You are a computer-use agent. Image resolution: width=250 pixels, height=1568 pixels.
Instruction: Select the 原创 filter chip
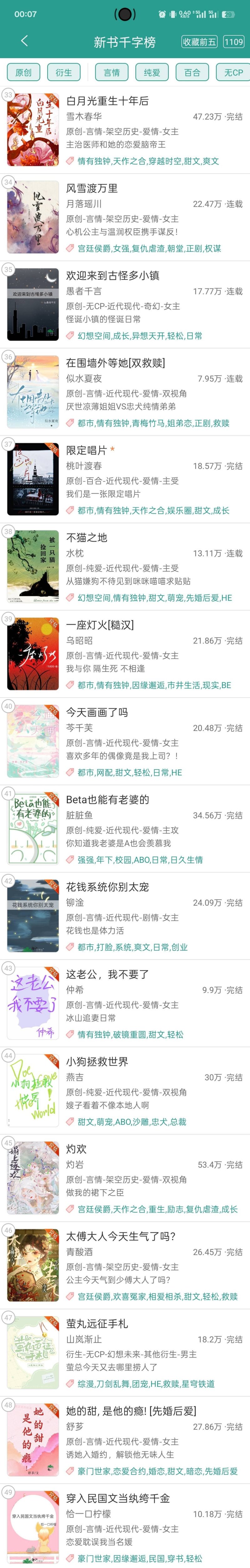pyautogui.click(x=23, y=73)
